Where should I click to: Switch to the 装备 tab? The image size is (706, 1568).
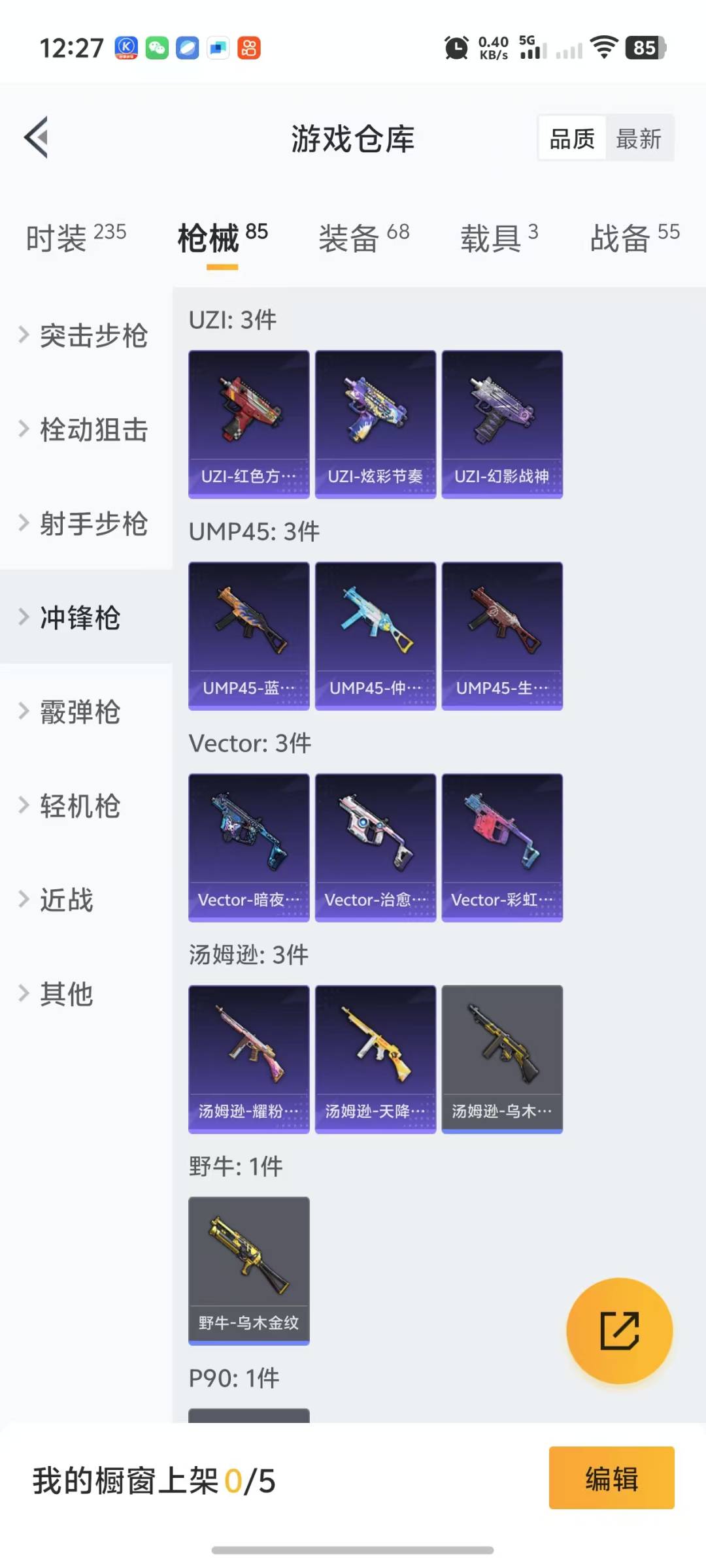(x=364, y=238)
